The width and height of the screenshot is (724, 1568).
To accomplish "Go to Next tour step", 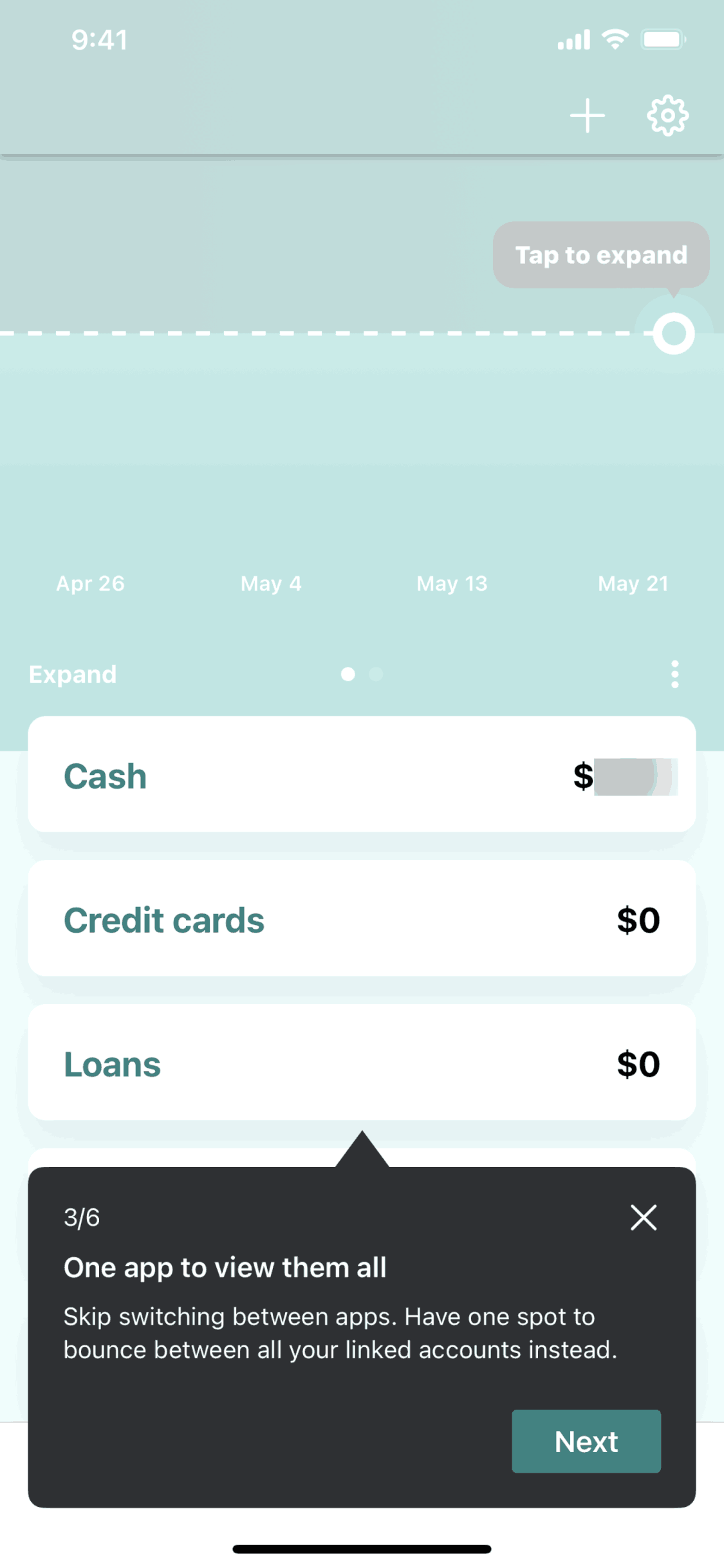I will [x=586, y=1441].
